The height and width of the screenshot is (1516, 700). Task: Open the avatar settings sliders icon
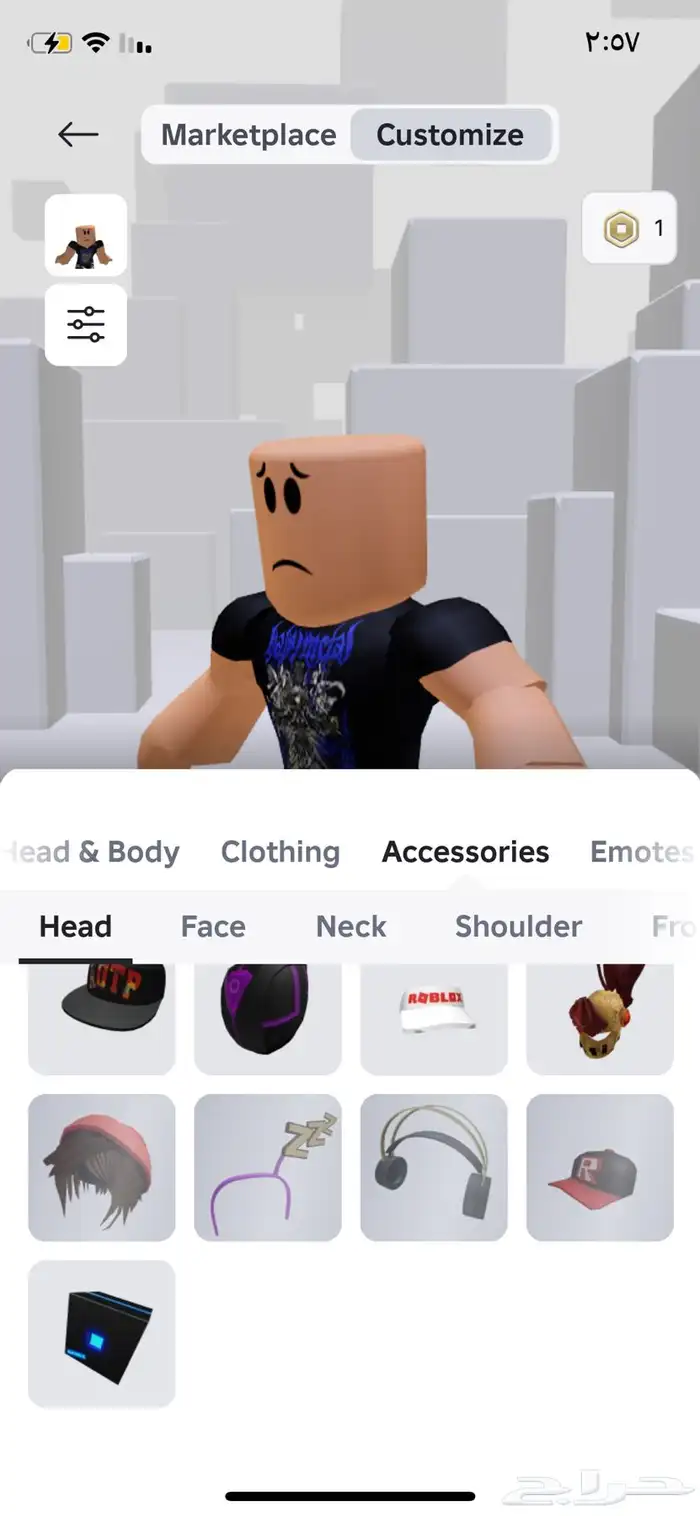(86, 325)
